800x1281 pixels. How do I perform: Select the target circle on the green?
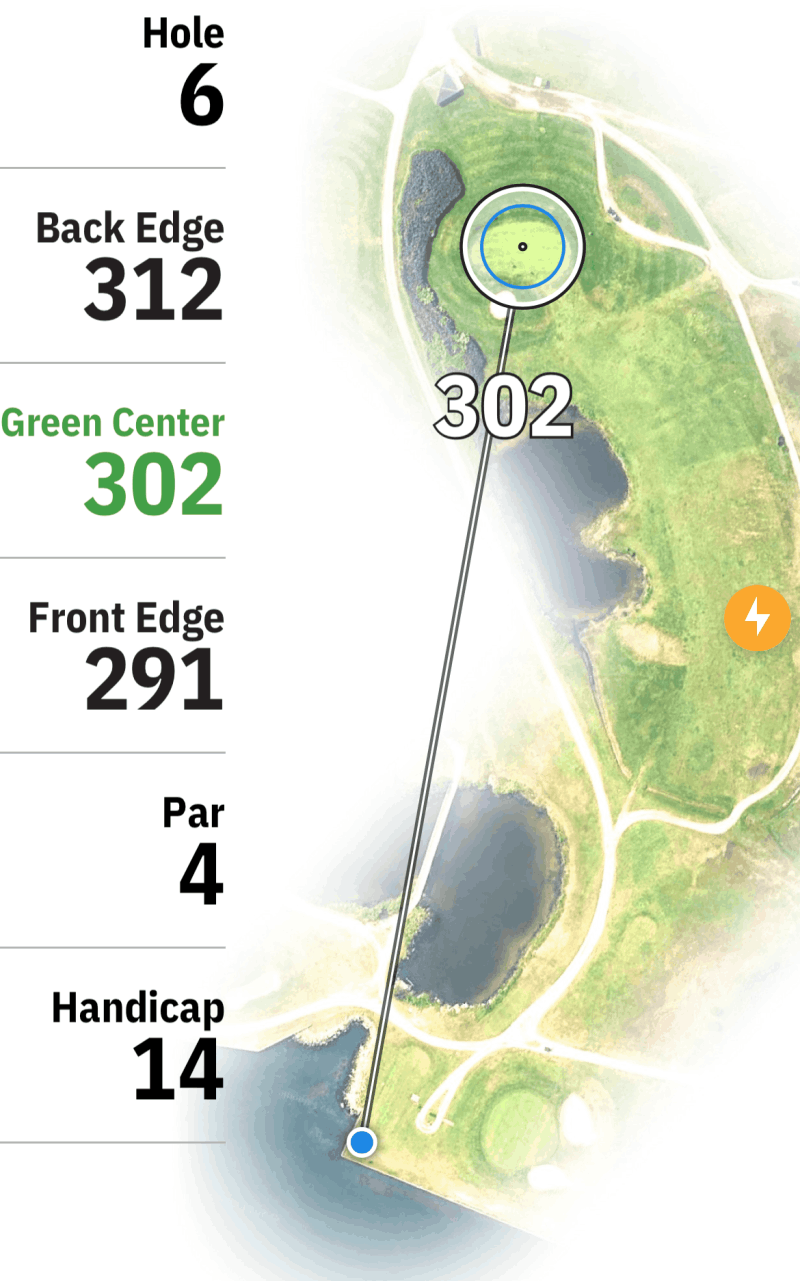pos(522,246)
